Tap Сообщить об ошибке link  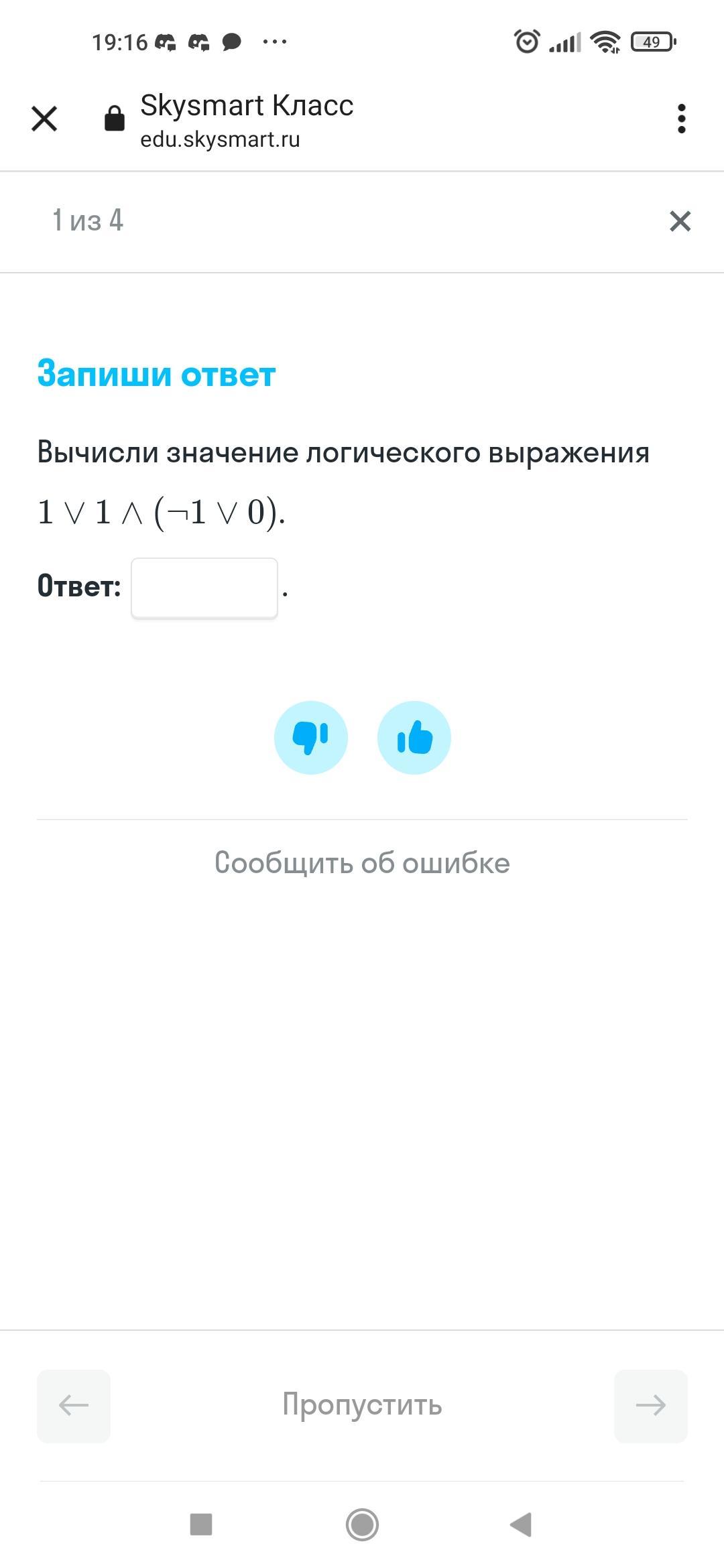[x=362, y=863]
